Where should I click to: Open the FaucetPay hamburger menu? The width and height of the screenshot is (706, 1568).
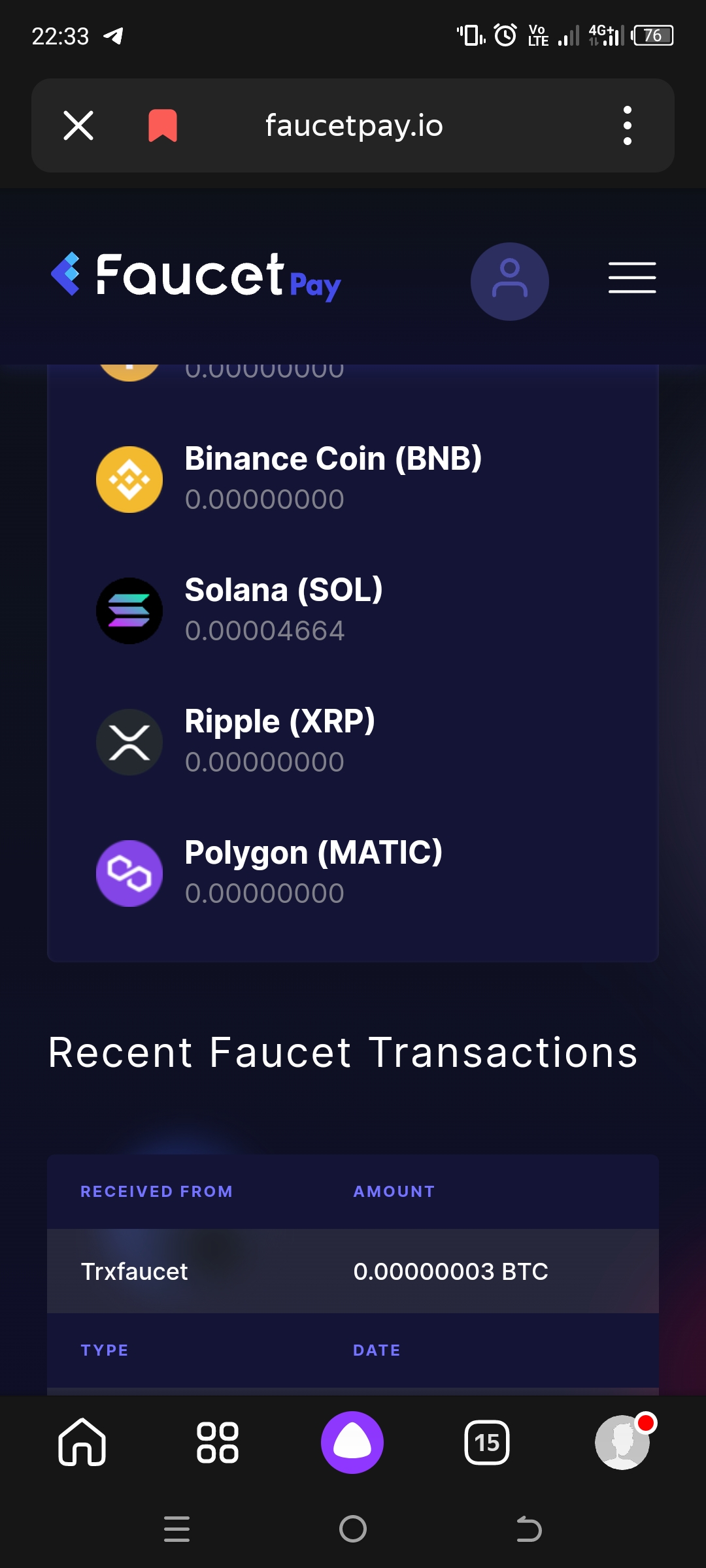coord(632,278)
